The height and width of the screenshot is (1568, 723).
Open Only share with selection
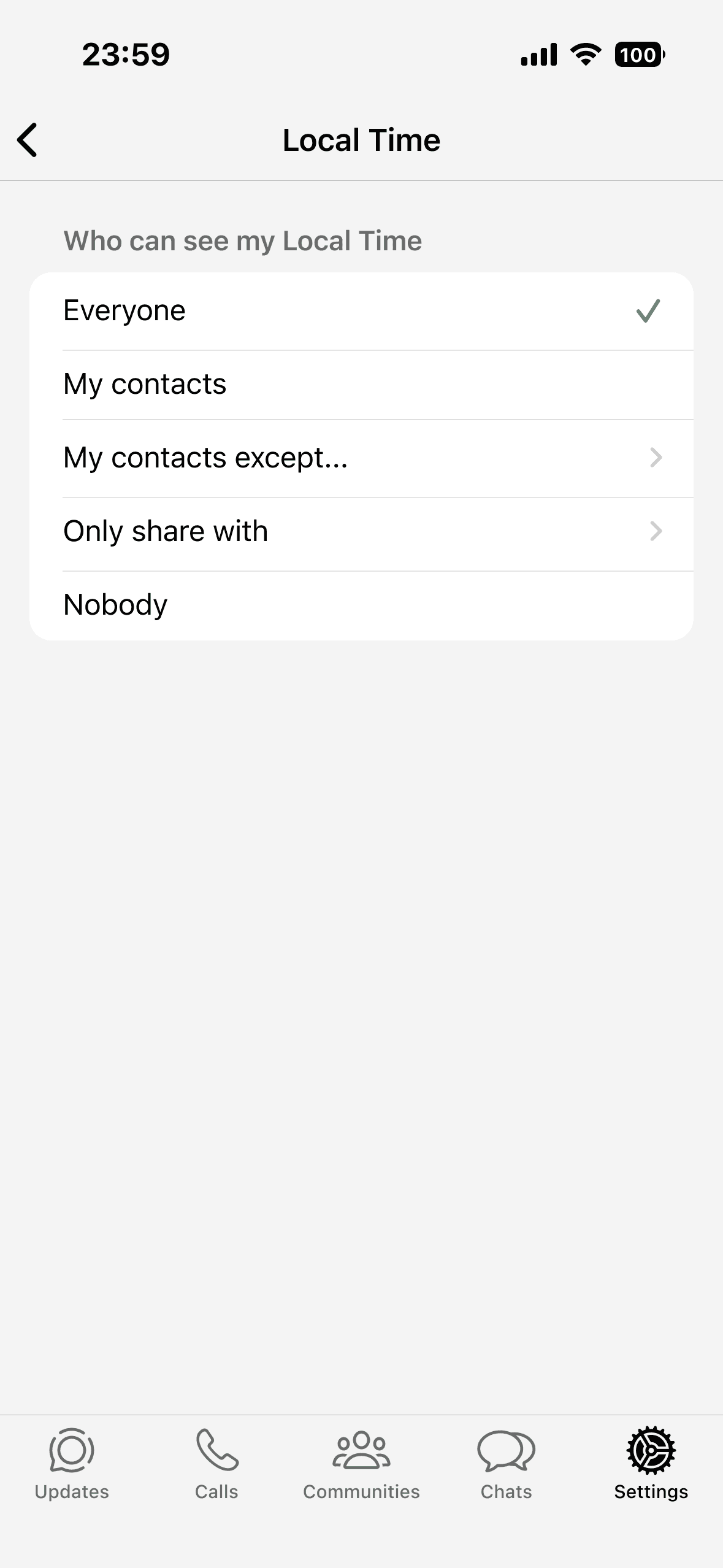click(361, 532)
